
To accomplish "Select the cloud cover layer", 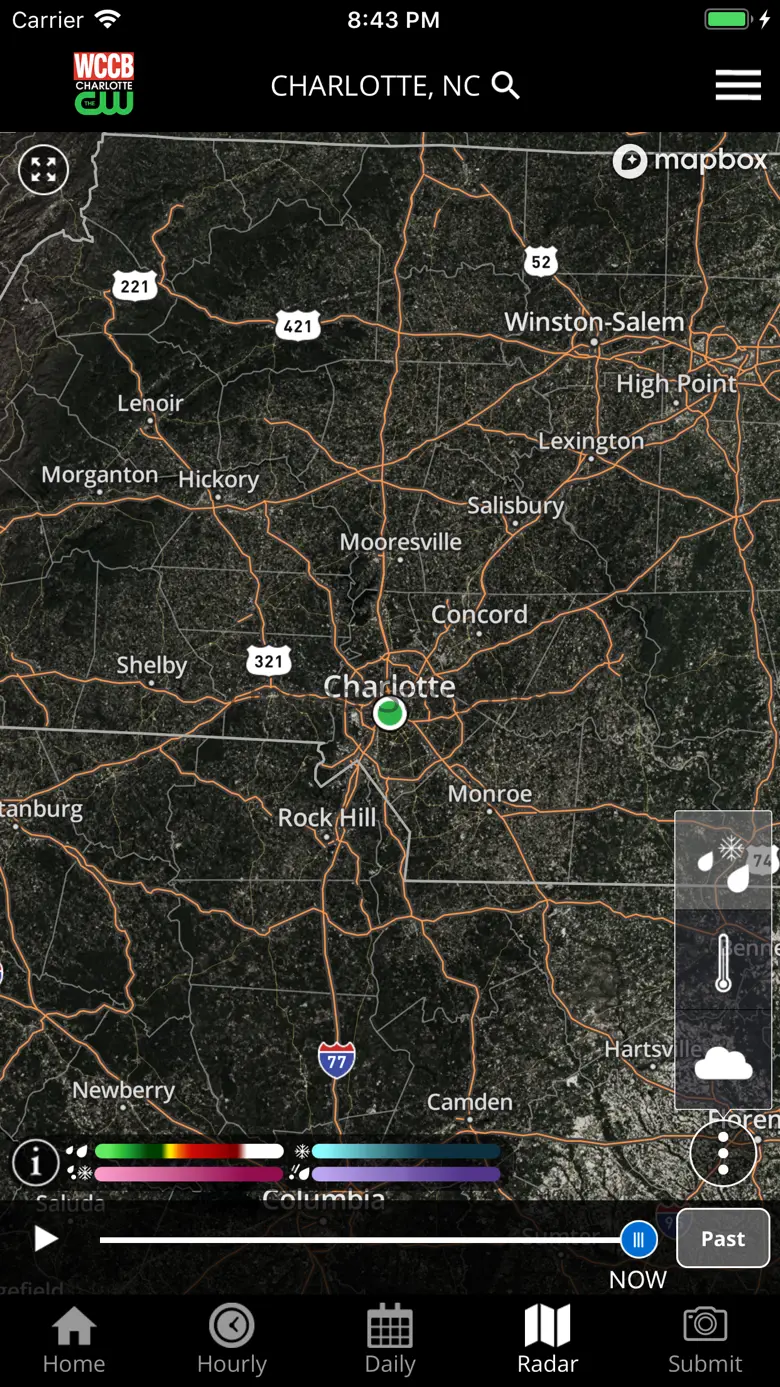I will pos(723,1062).
